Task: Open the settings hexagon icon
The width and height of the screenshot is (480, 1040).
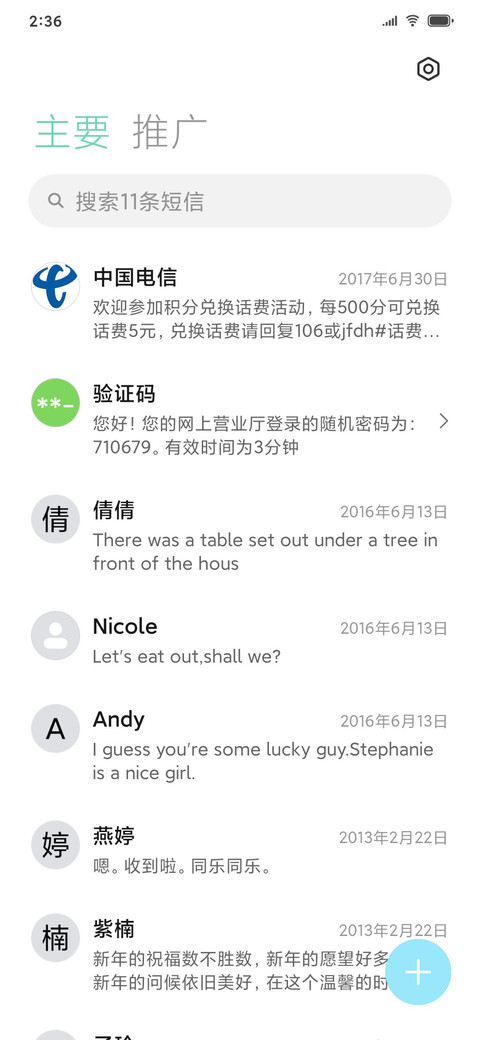Action: coord(428,69)
